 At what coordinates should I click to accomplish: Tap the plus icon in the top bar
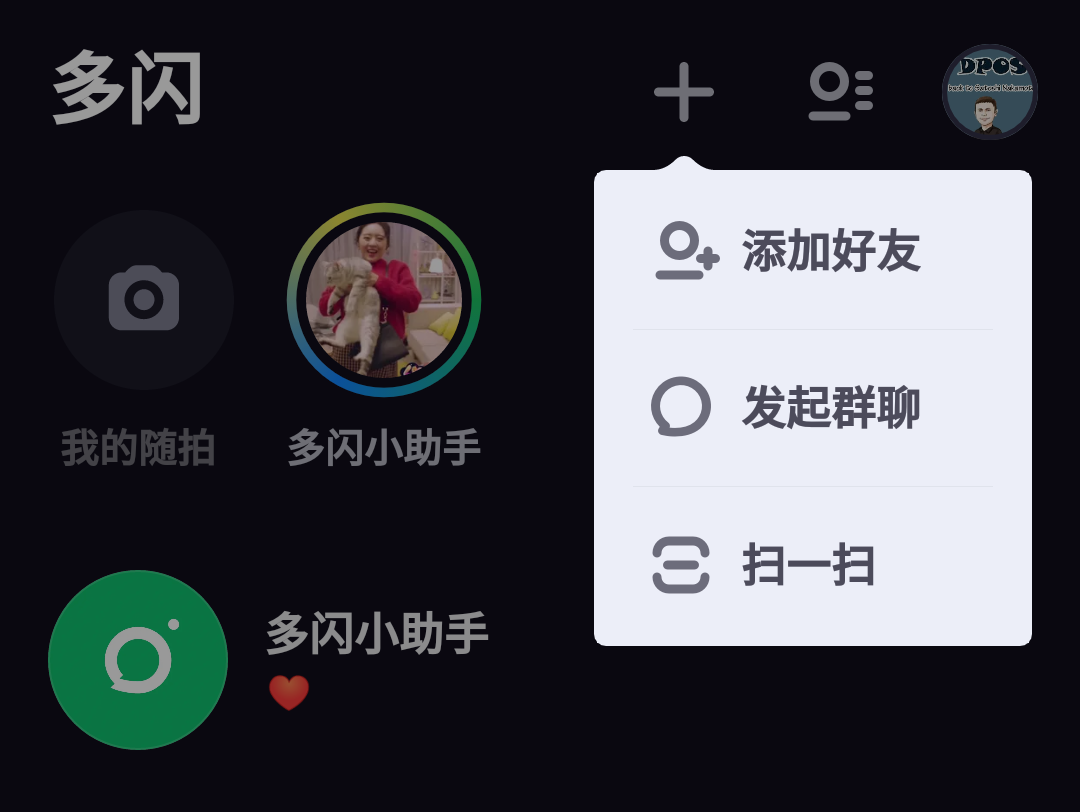point(684,92)
